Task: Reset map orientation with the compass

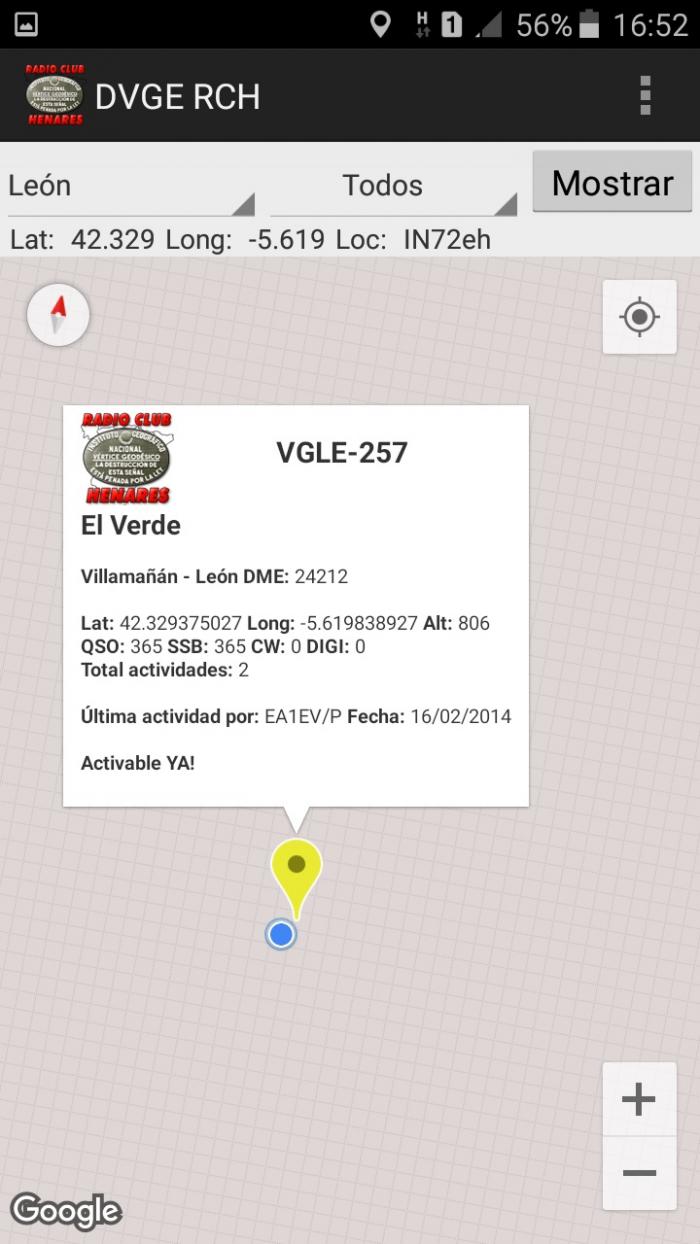Action: point(58,315)
